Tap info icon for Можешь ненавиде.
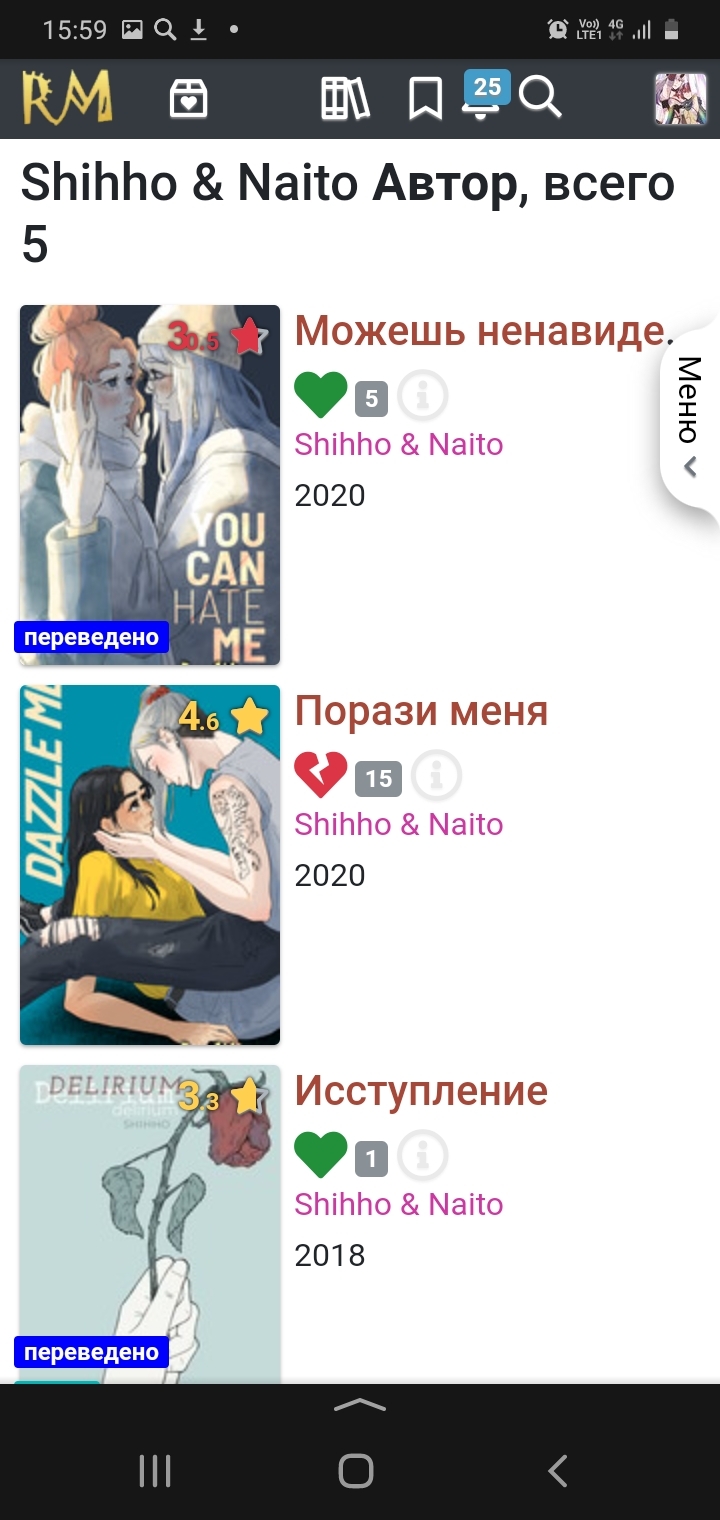Viewport: 720px width, 1520px height. [422, 397]
